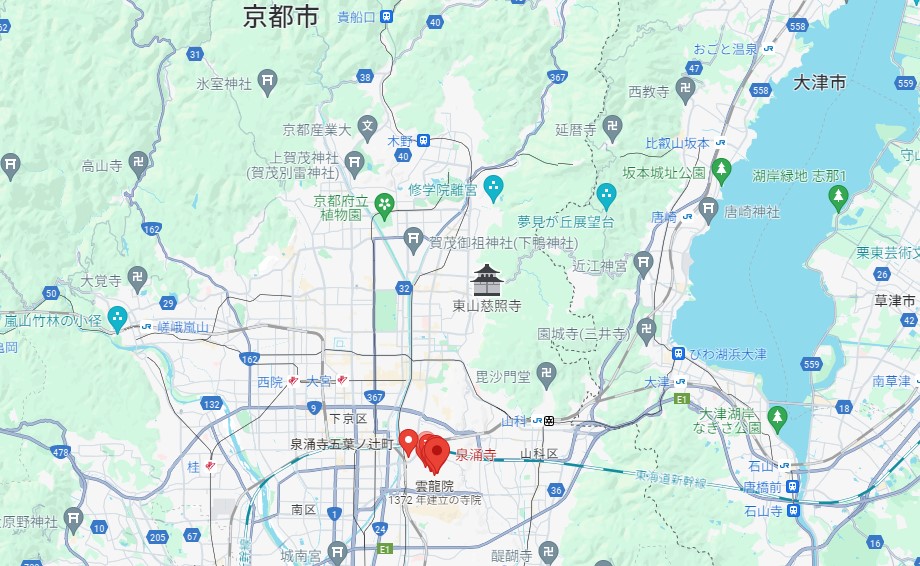Viewport: 920px width, 566px height.
Task: Select the red pin labeled 泉涌寺
Action: coord(436,455)
